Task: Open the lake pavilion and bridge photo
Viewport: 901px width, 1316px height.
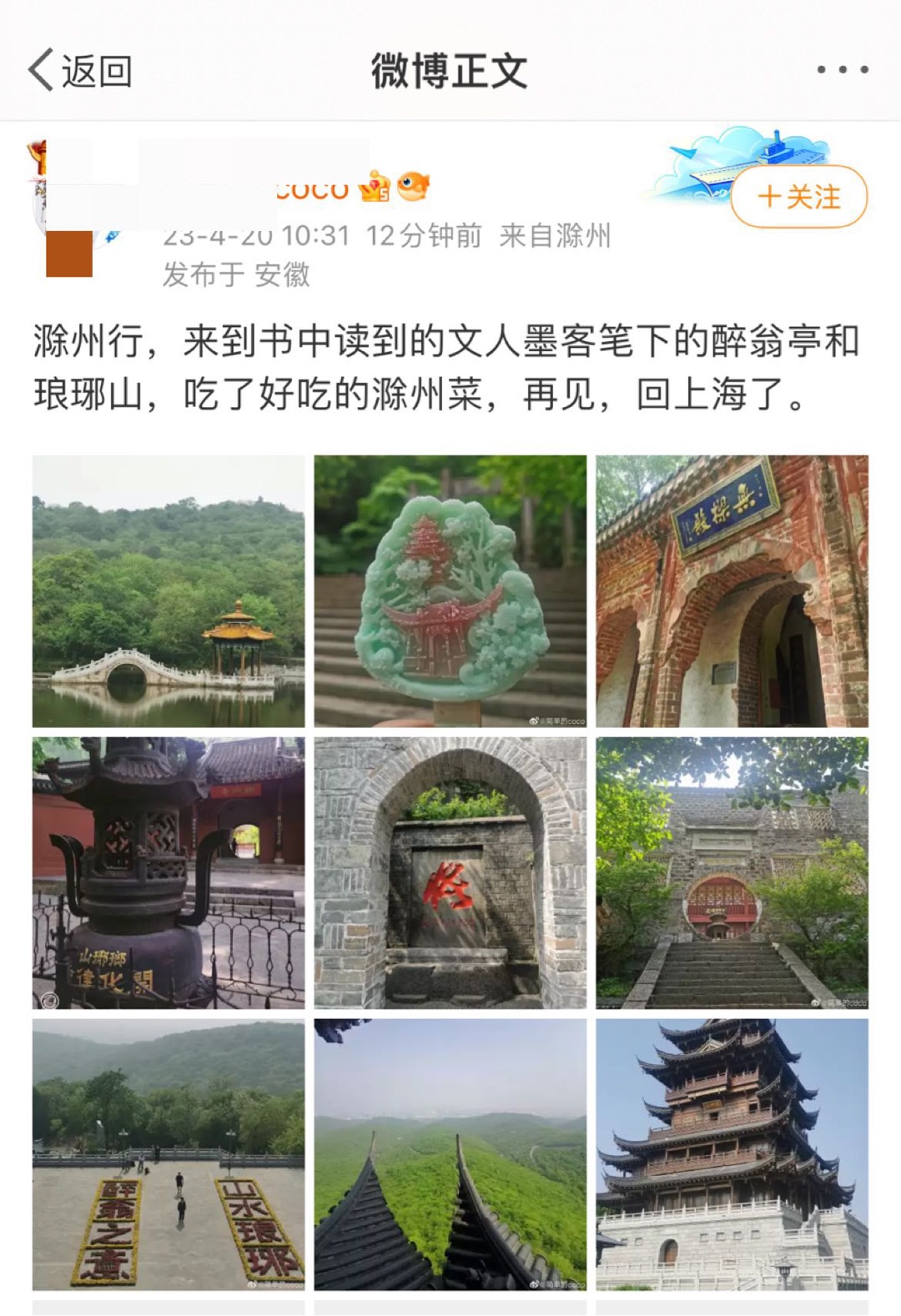Action: pos(169,591)
